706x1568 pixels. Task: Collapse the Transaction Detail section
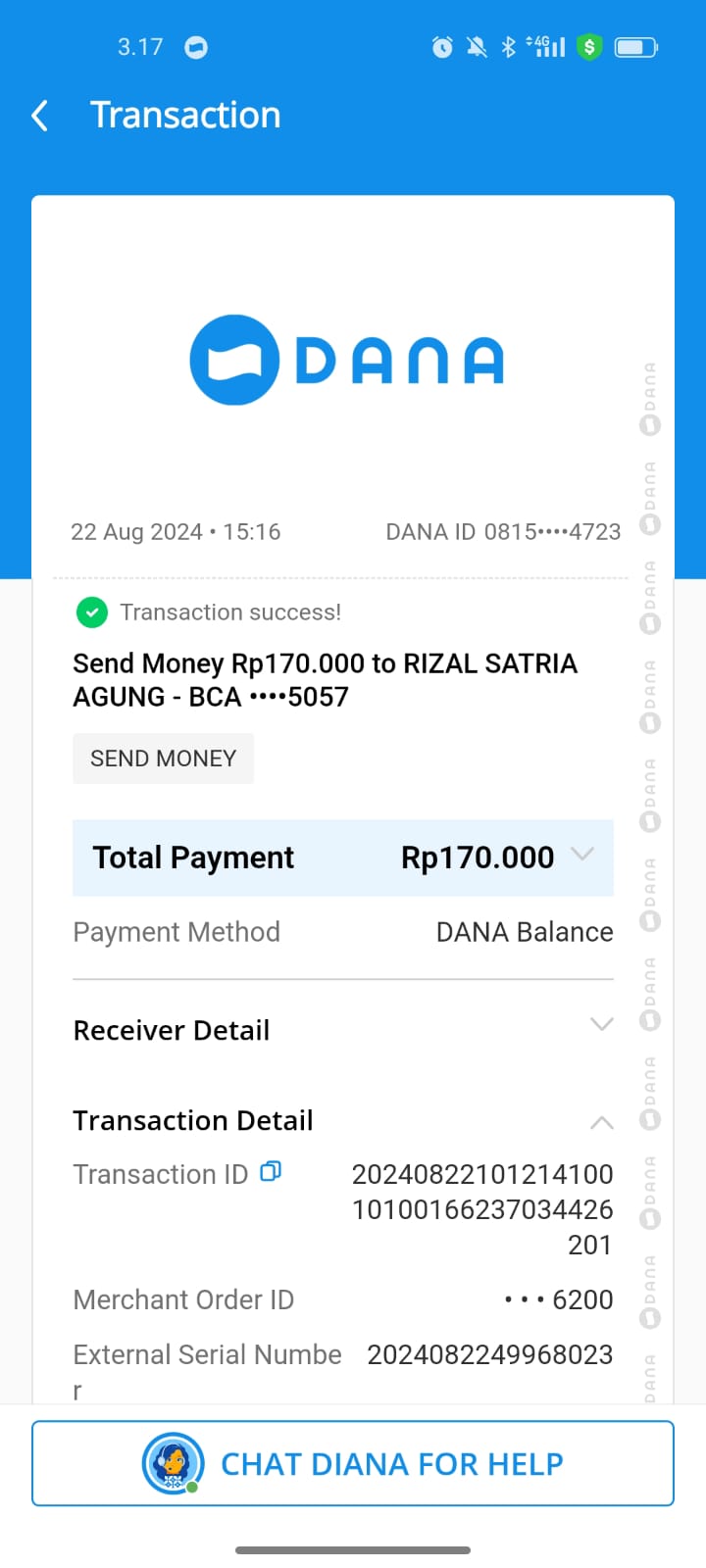pyautogui.click(x=601, y=1122)
